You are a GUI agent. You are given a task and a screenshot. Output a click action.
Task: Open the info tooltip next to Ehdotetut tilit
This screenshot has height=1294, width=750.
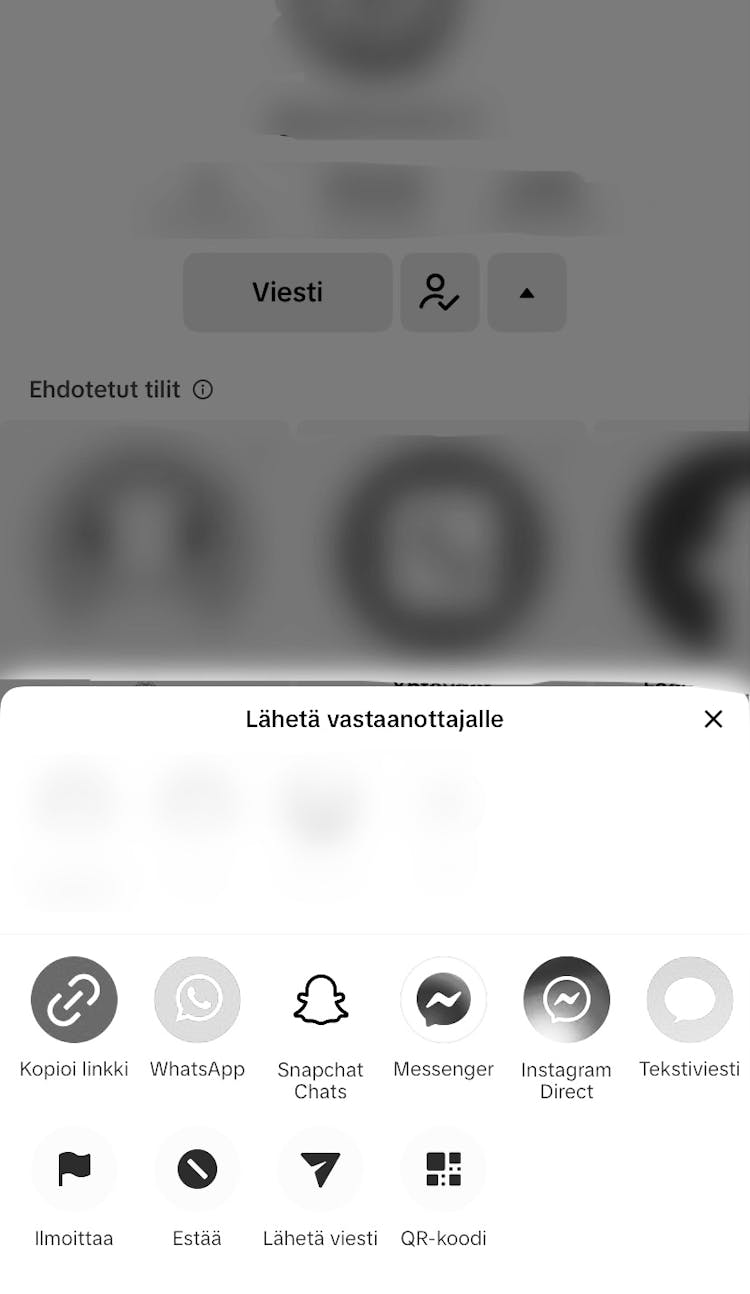point(203,390)
